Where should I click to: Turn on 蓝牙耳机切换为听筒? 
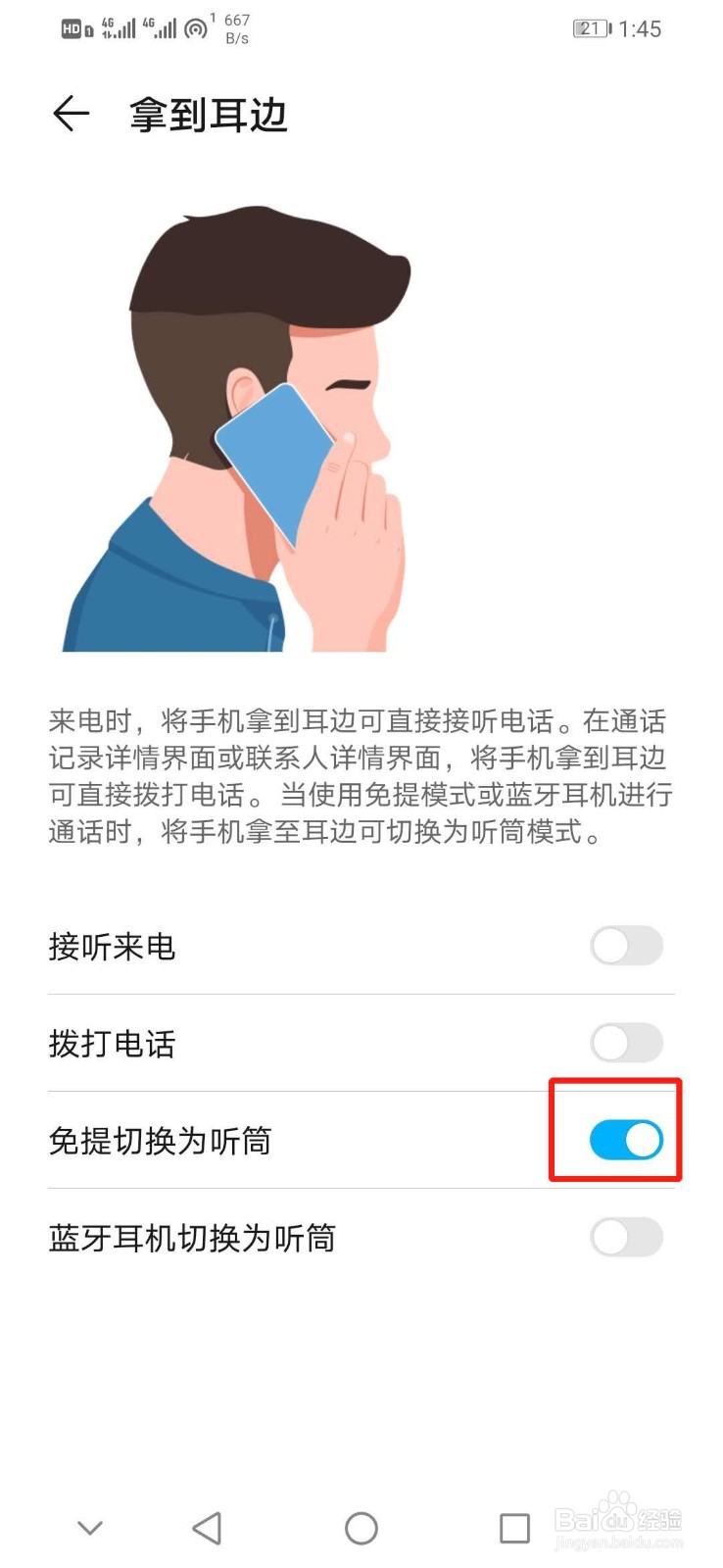click(626, 1238)
